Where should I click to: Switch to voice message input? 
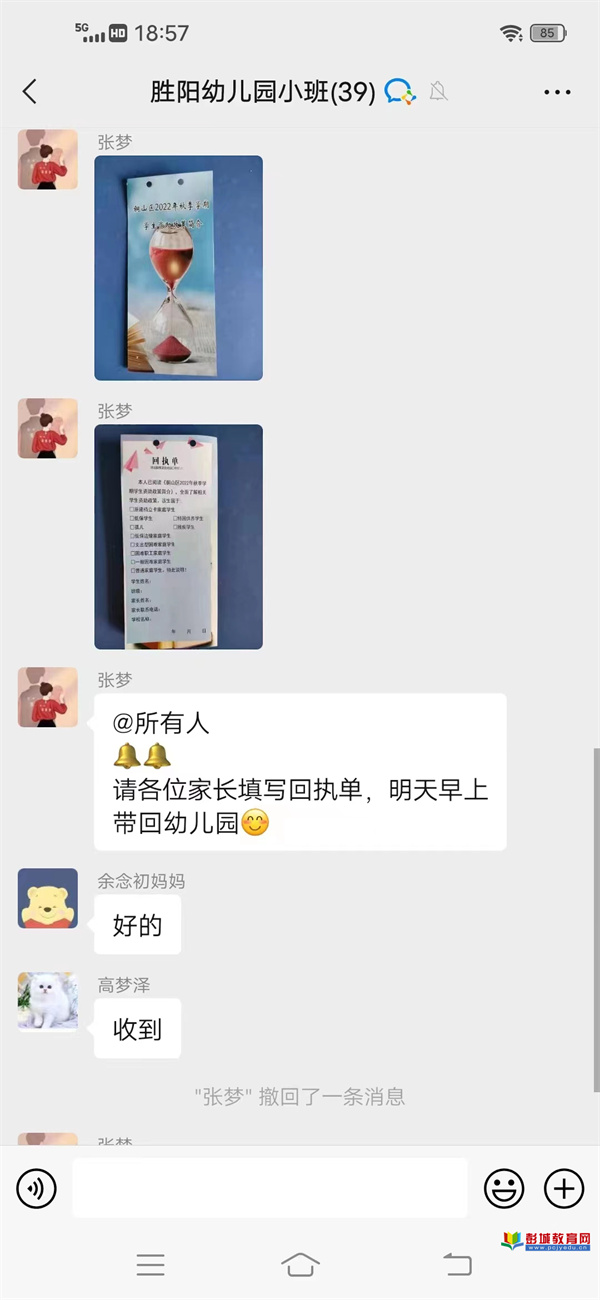37,1188
